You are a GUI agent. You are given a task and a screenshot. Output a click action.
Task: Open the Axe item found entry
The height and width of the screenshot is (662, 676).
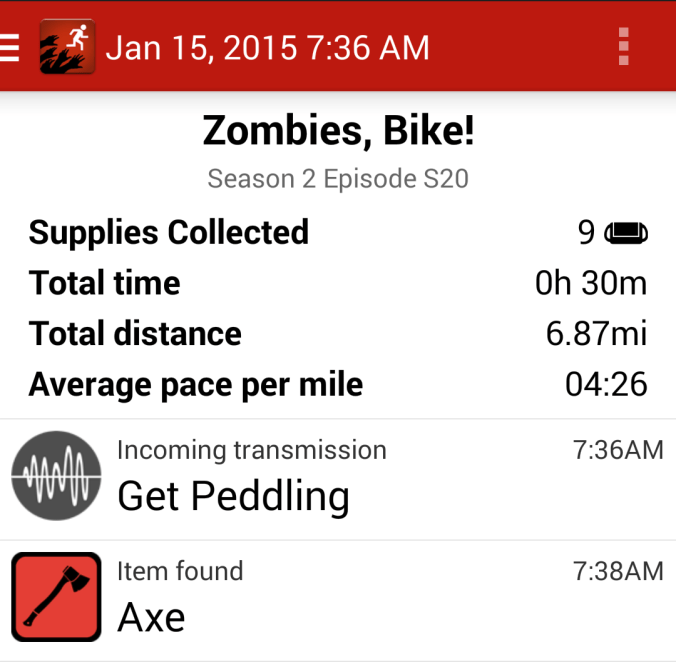pos(337,600)
